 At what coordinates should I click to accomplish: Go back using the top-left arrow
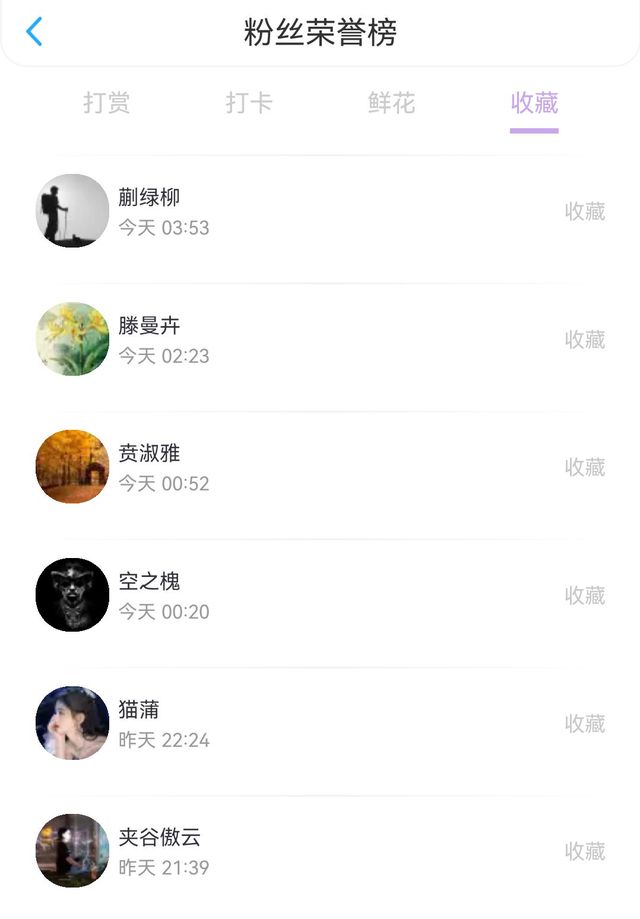coord(34,32)
